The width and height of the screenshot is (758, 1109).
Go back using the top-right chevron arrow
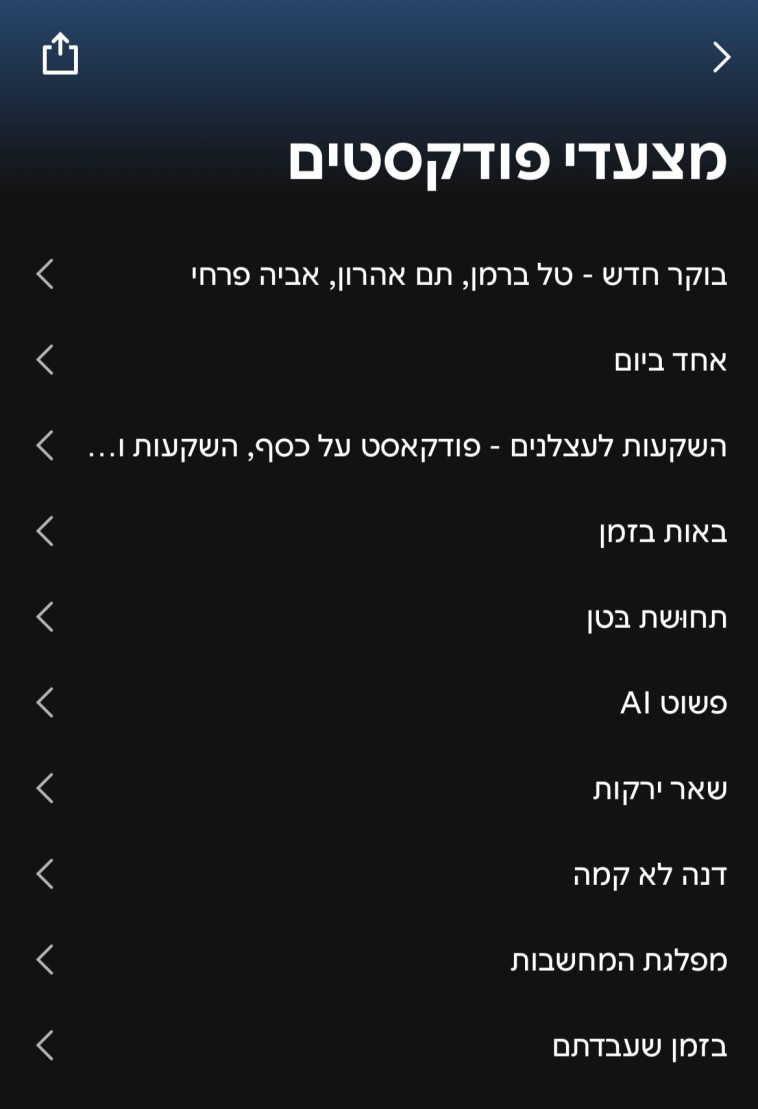pyautogui.click(x=719, y=57)
